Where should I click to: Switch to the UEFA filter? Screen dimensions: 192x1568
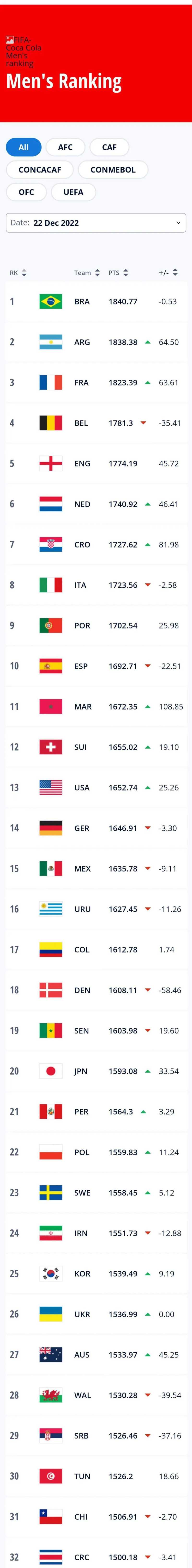pos(73,192)
